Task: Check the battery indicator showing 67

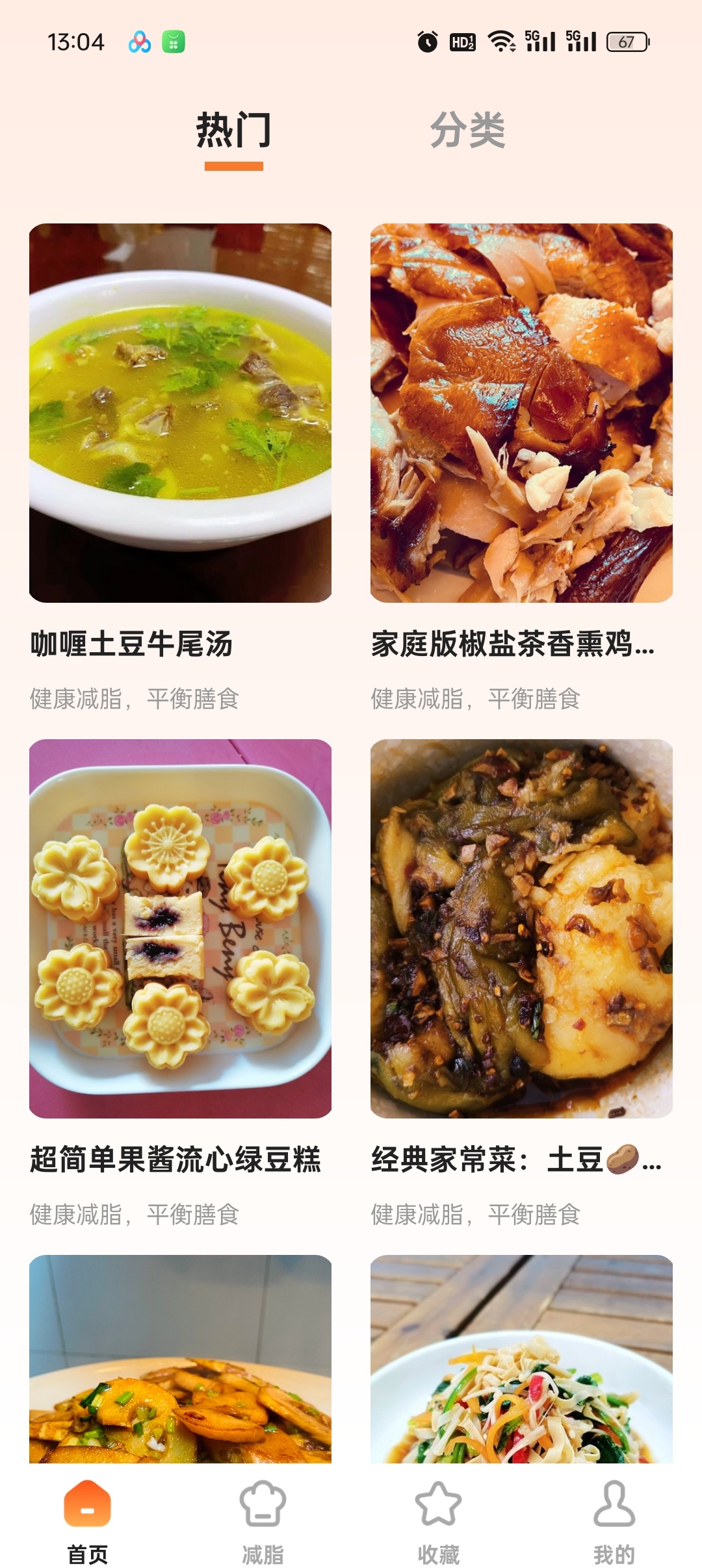Action: pos(626,40)
